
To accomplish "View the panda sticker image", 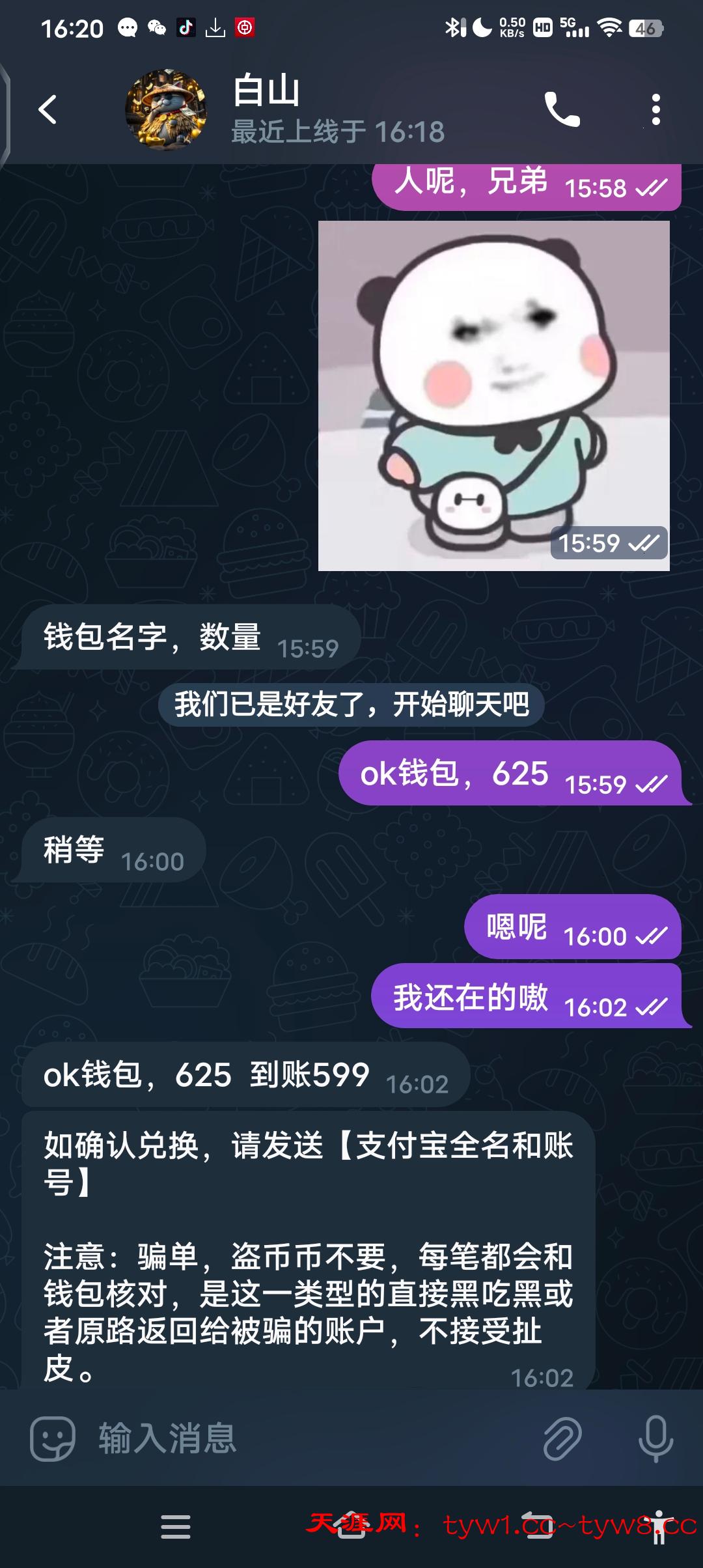I will (493, 395).
